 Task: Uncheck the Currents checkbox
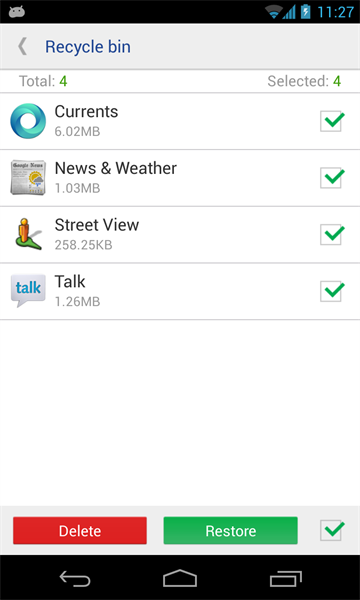[331, 121]
